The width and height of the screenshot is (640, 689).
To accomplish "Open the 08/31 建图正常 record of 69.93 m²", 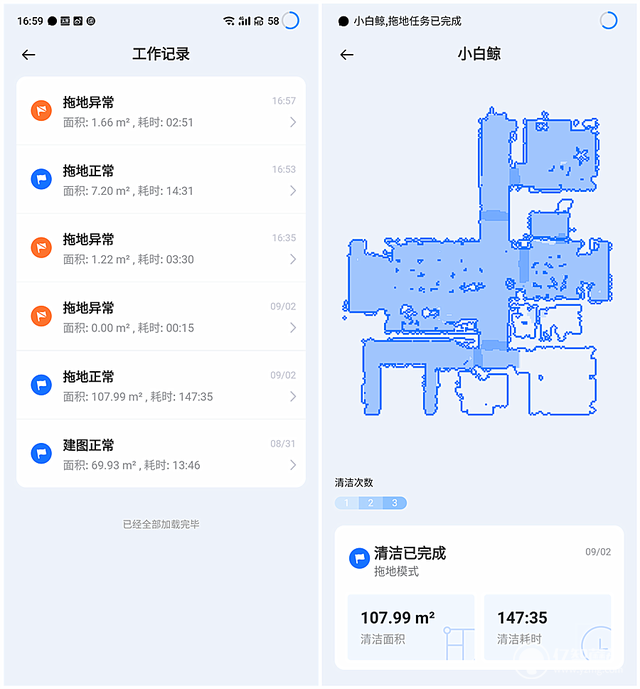I will pos(160,454).
